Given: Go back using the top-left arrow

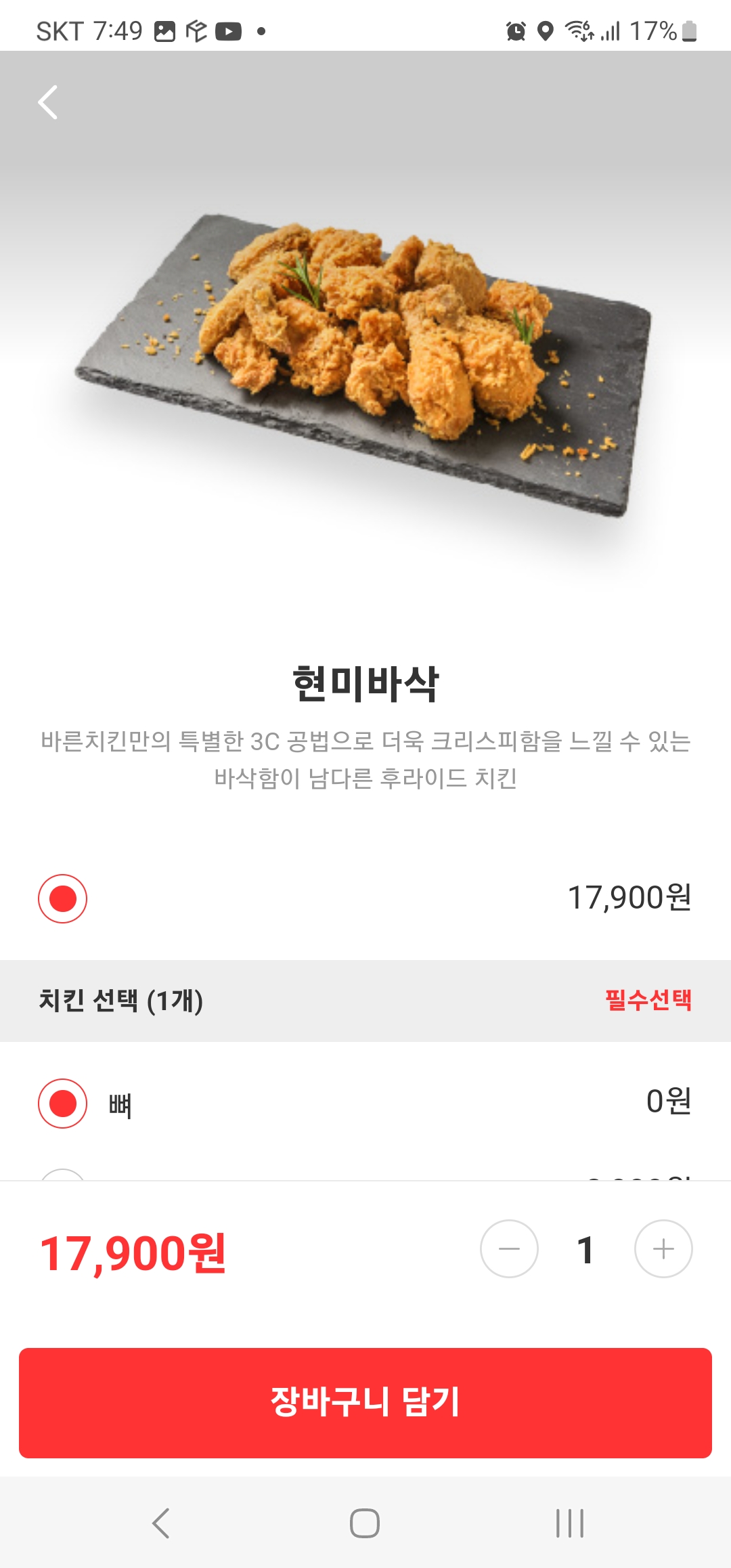Looking at the screenshot, I should (x=48, y=102).
